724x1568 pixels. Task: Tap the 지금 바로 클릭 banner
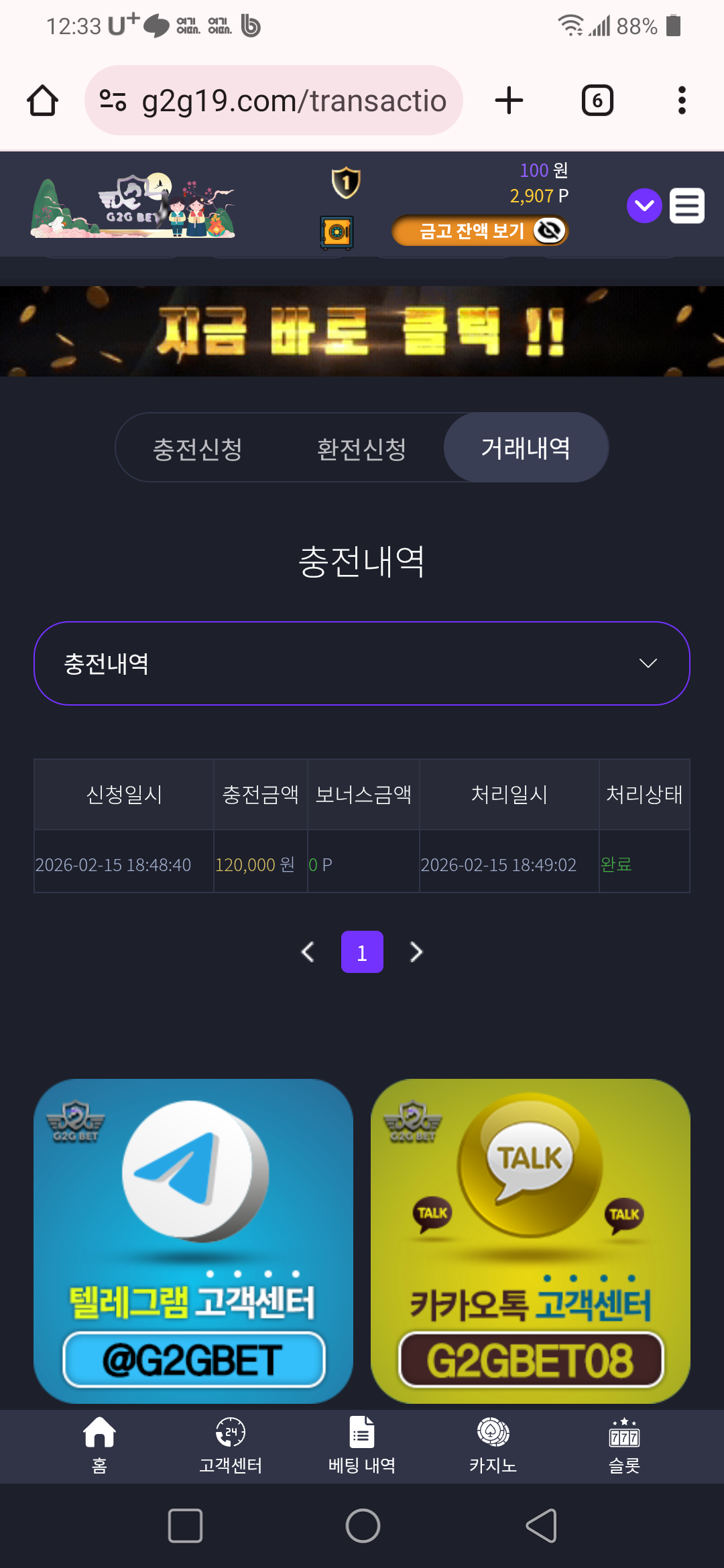click(x=362, y=331)
